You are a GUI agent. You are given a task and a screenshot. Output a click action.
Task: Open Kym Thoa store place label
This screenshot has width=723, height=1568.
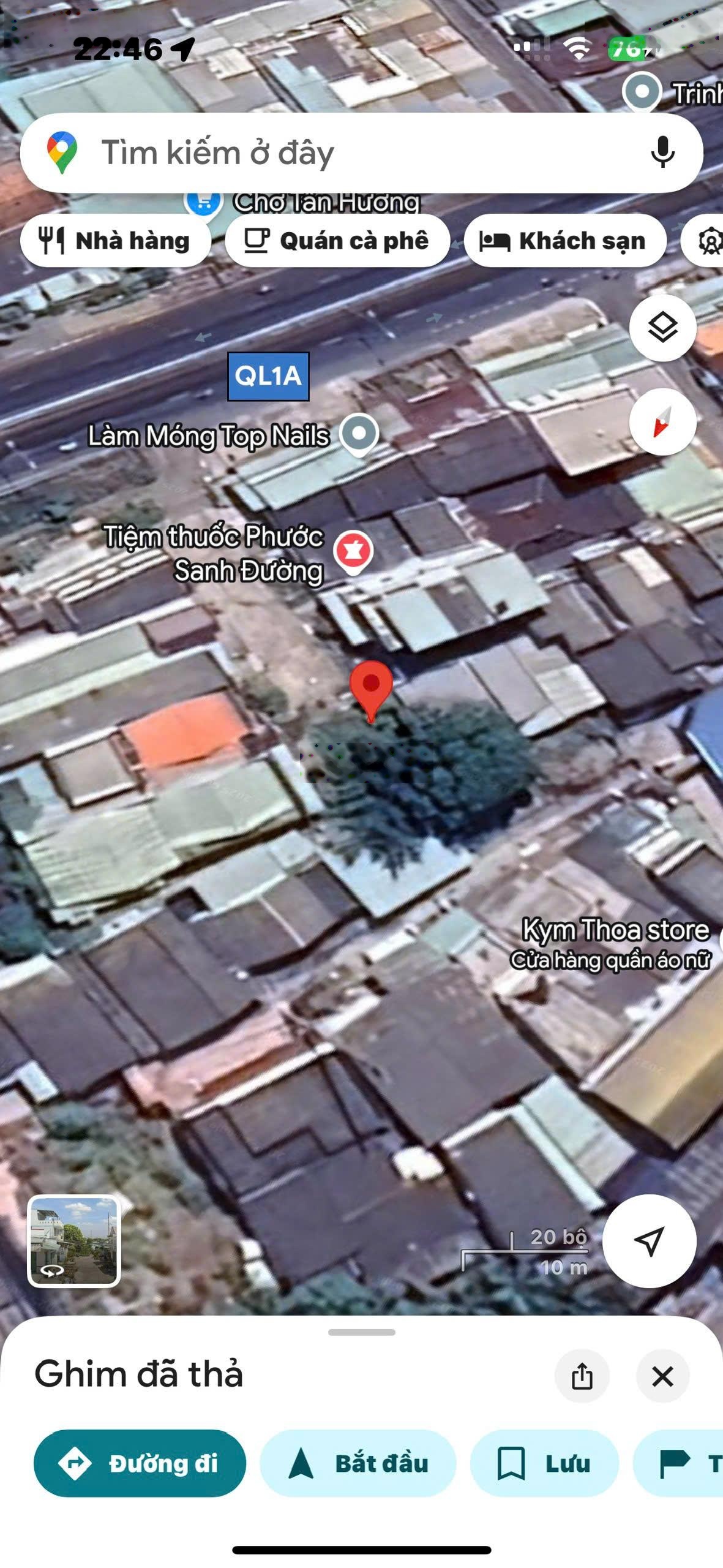(614, 930)
